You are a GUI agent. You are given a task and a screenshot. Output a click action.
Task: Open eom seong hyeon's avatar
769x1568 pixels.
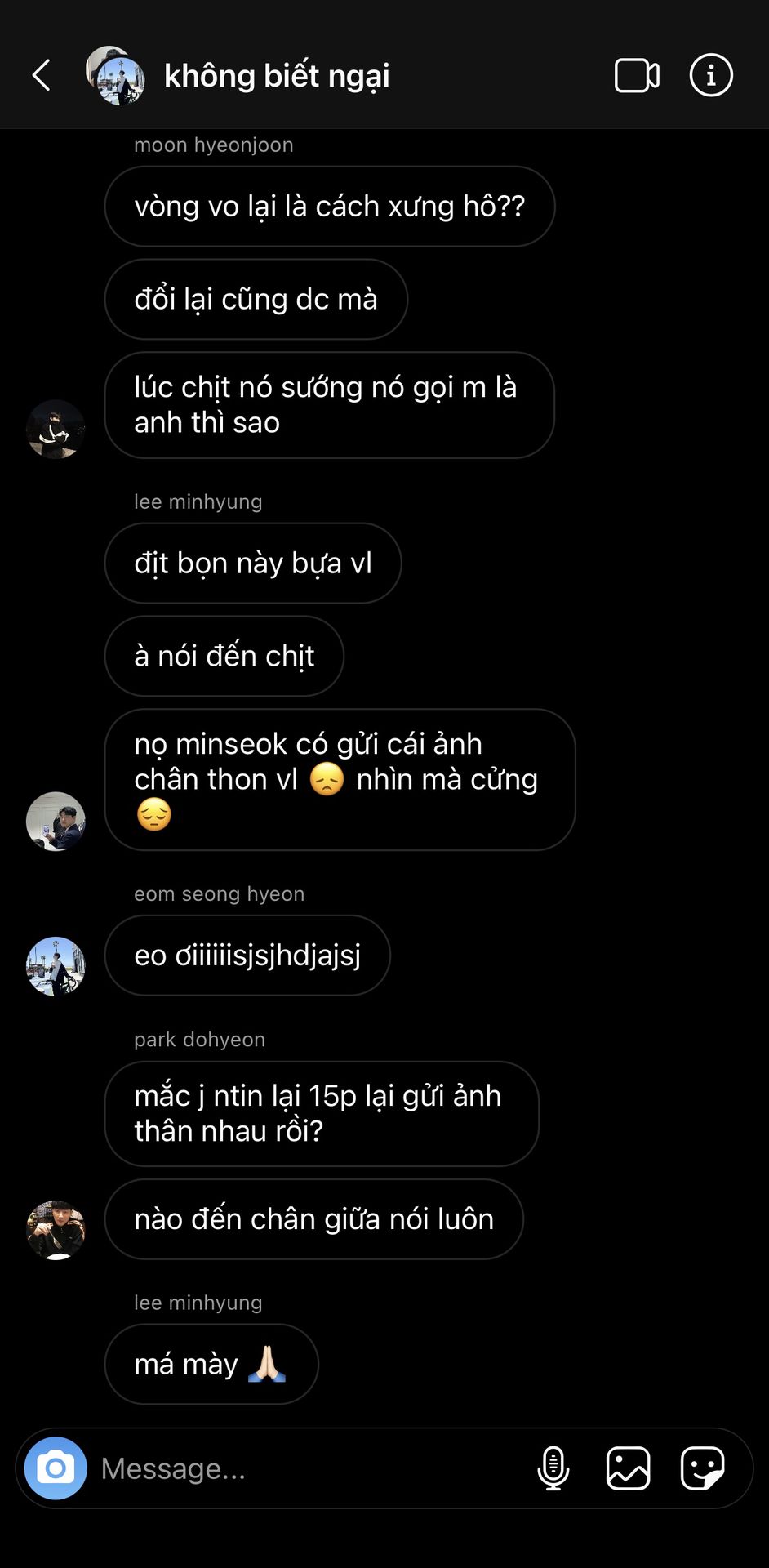coord(56,965)
